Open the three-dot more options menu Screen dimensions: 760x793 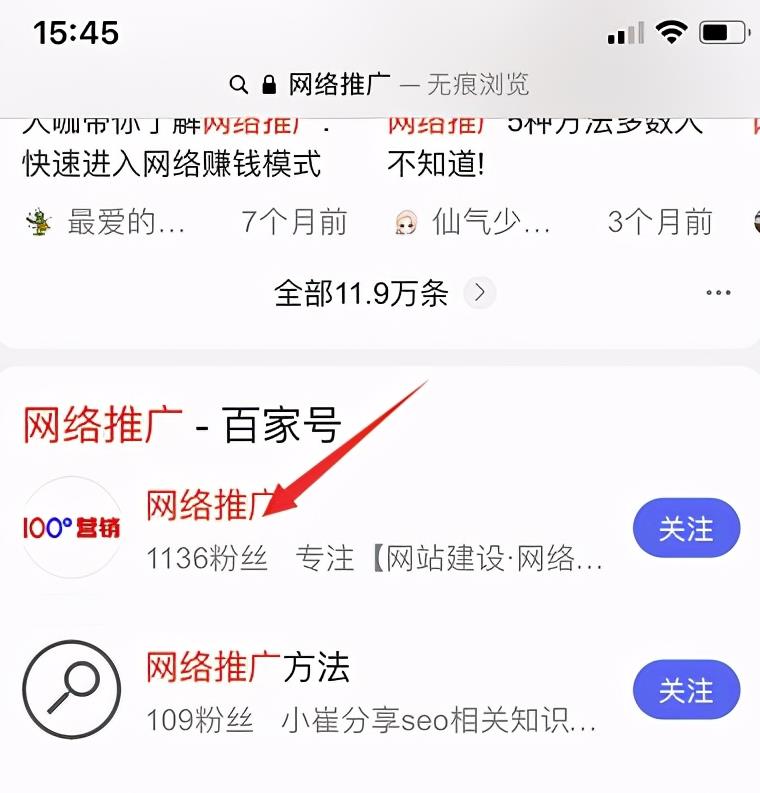point(718,293)
